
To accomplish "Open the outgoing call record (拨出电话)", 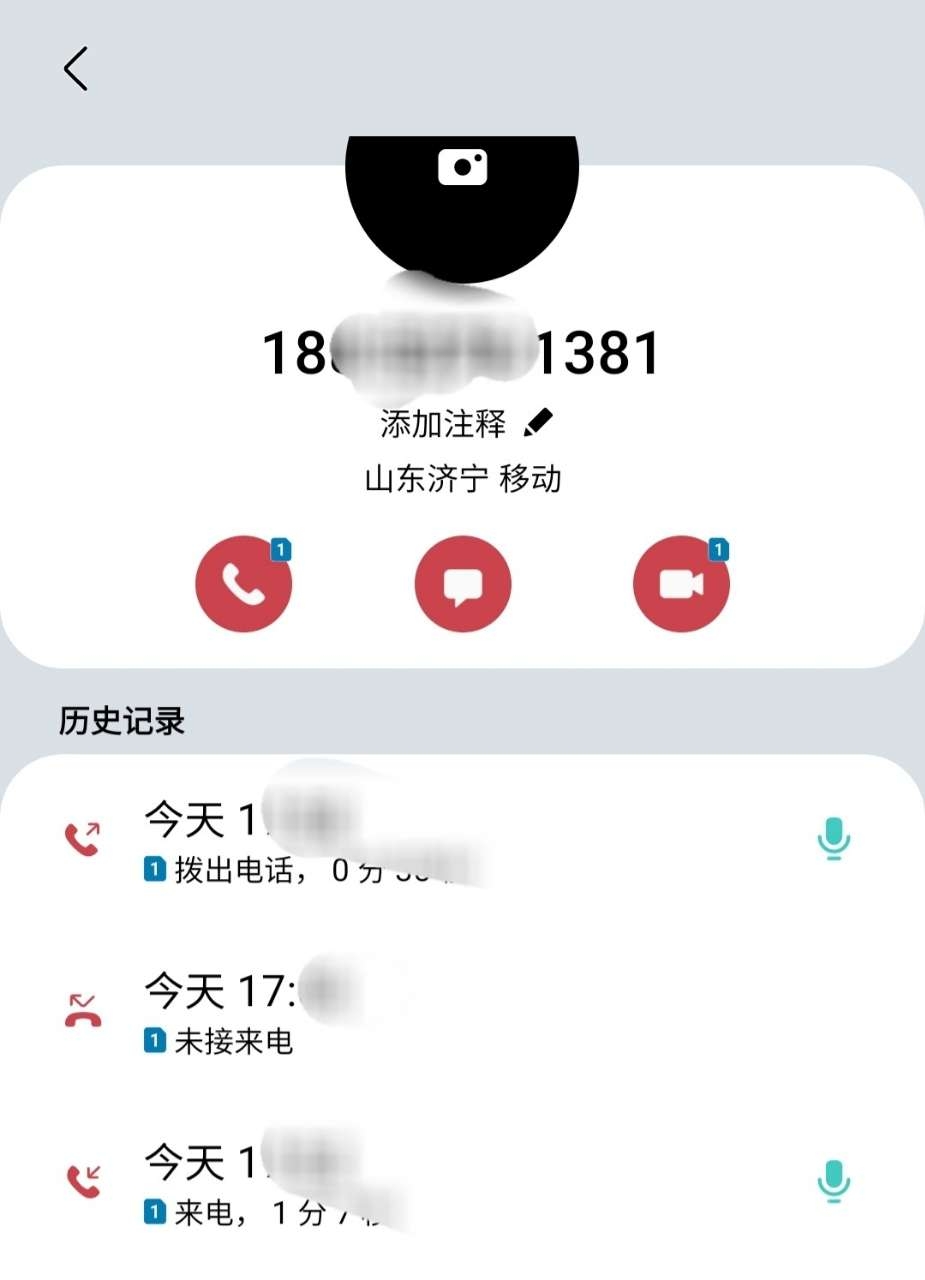I will click(x=400, y=838).
